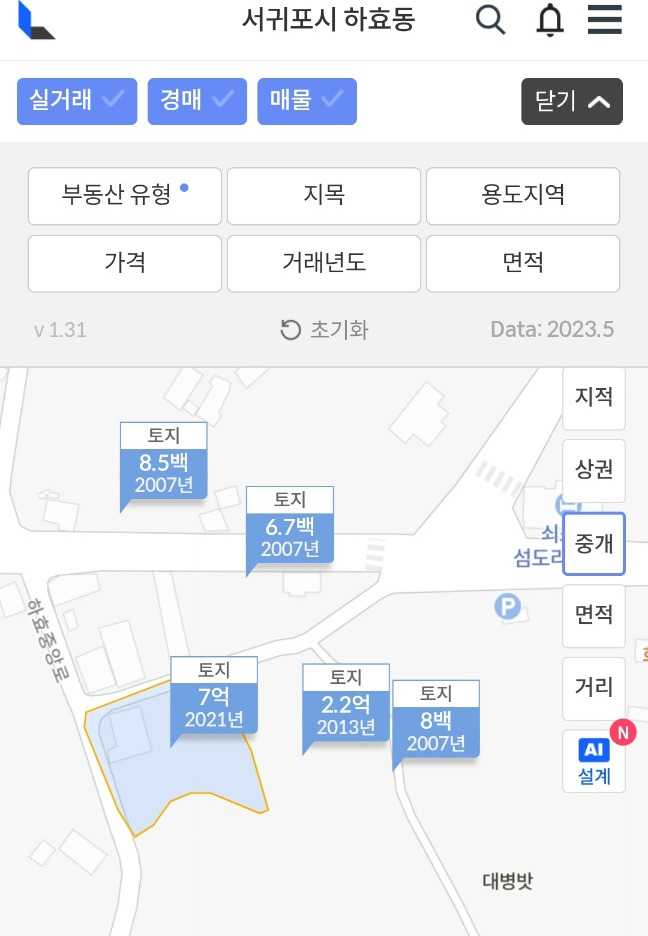The image size is (648, 936).
Task: Open the 부동산 유형 filter
Action: [x=125, y=196]
